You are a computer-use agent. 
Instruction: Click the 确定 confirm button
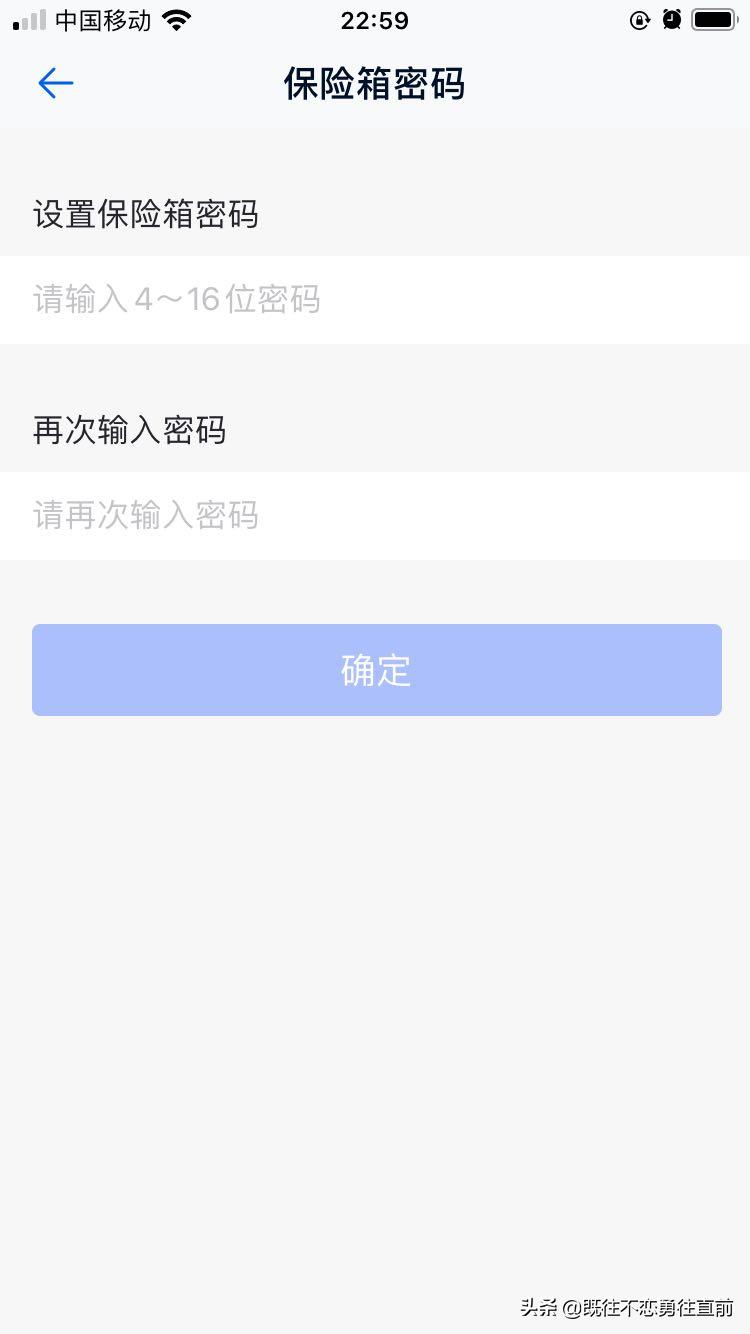pyautogui.click(x=376, y=670)
